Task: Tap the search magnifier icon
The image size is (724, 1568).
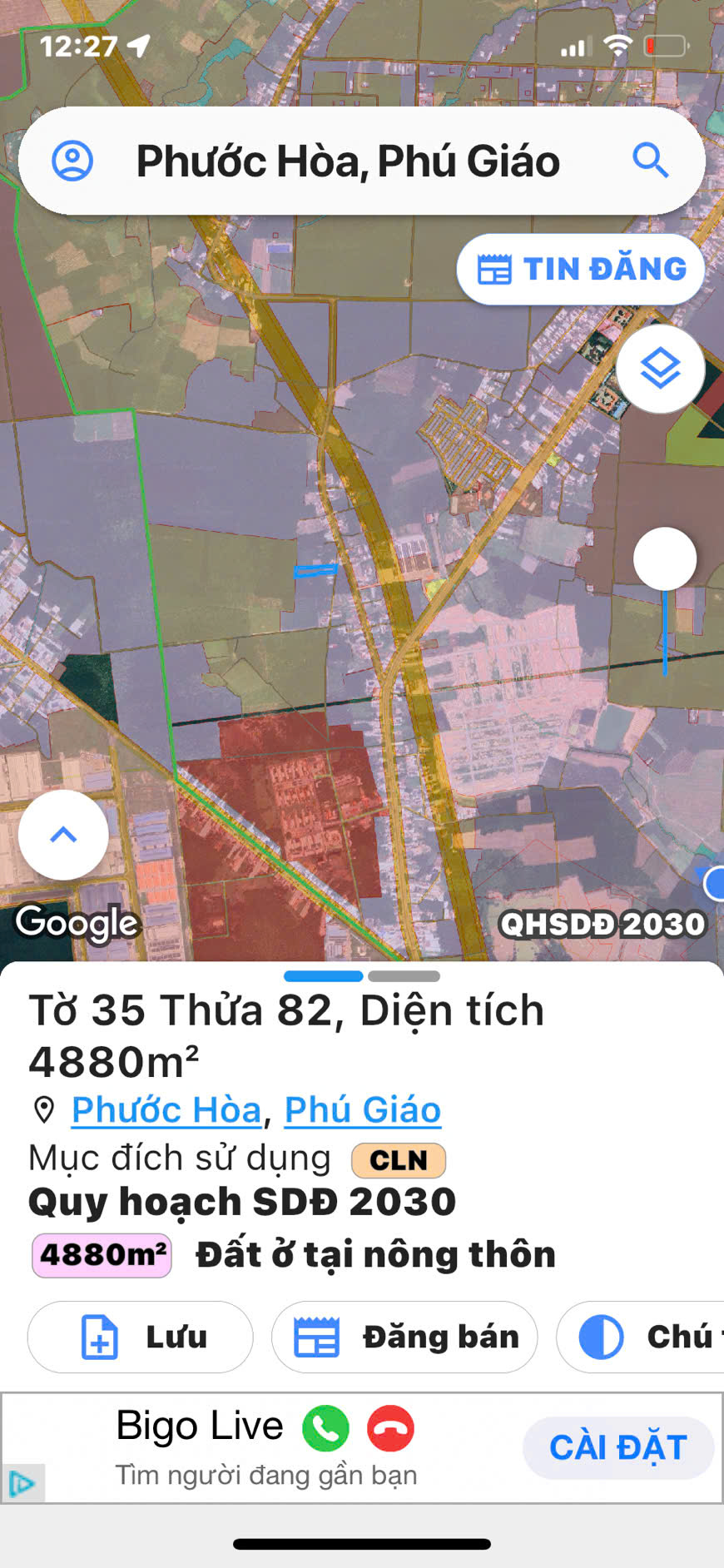Action: [x=650, y=160]
